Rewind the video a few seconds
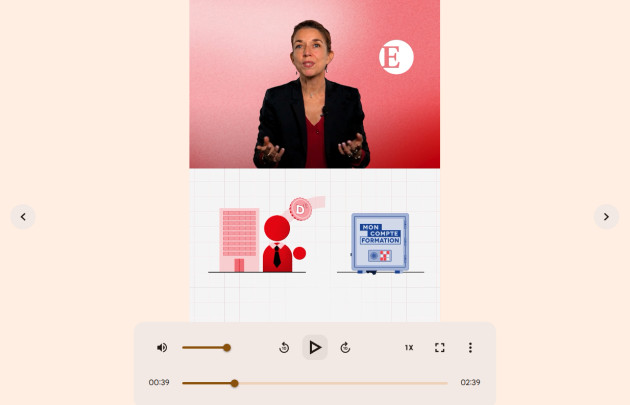Screen dimensions: 630x405 point(284,348)
